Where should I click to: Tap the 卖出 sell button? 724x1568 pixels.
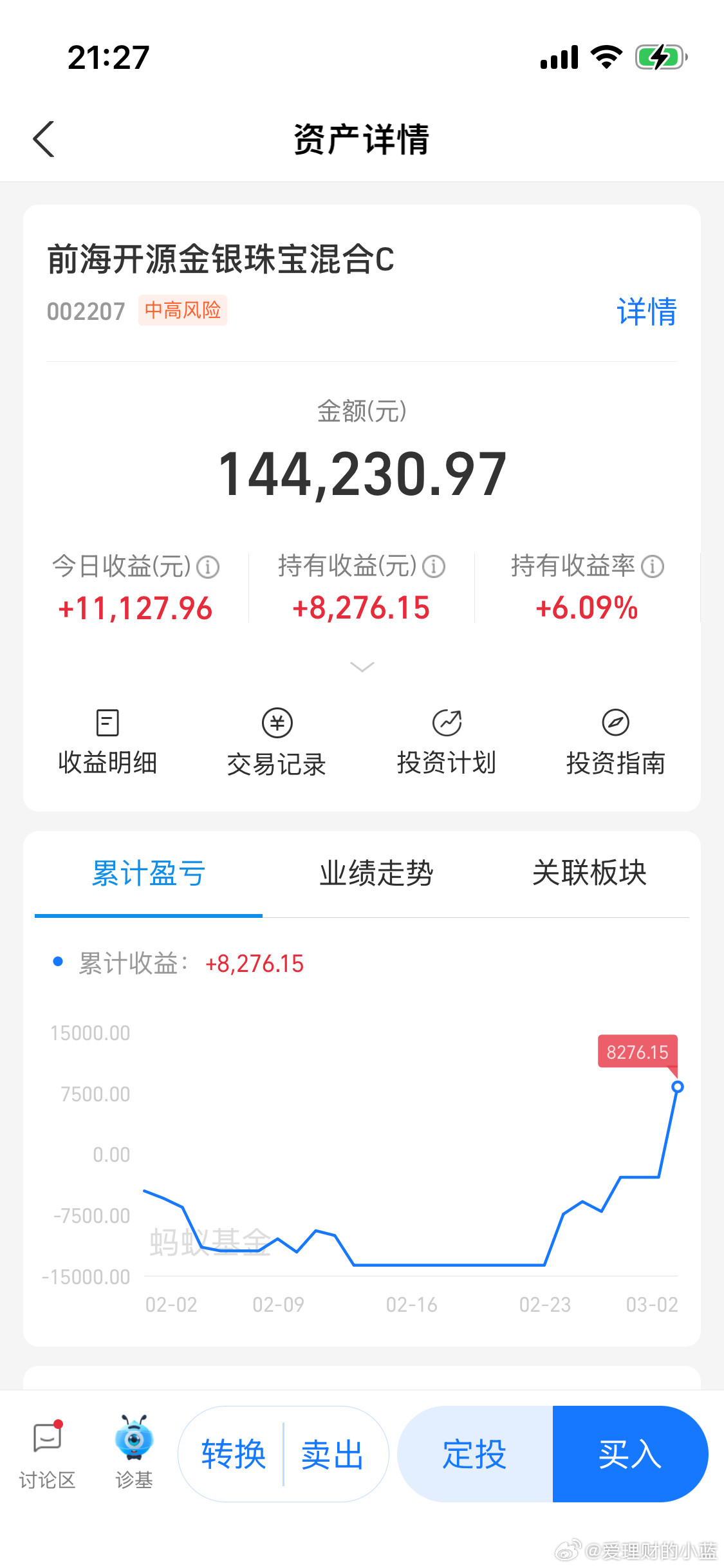[x=331, y=1453]
